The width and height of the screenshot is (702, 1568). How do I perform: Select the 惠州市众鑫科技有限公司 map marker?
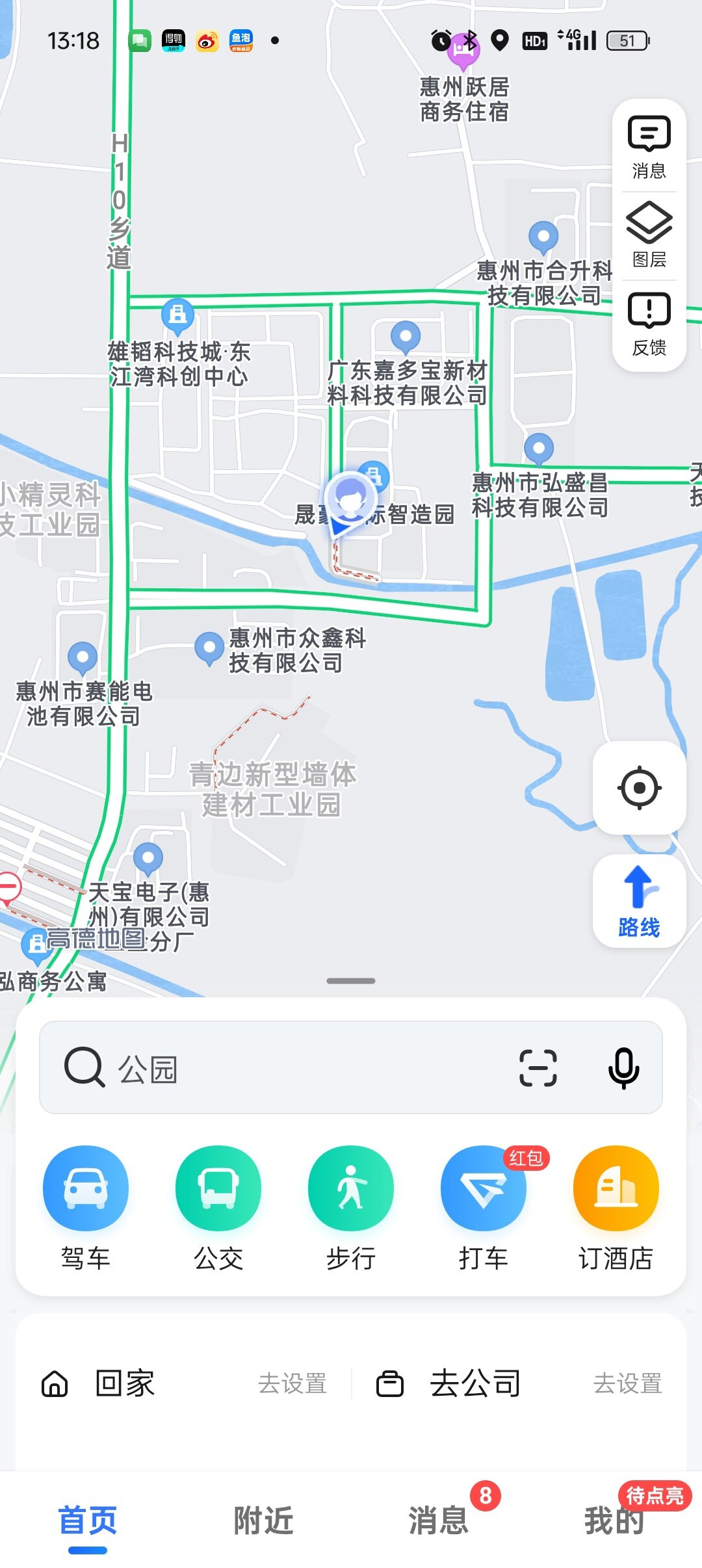(209, 647)
